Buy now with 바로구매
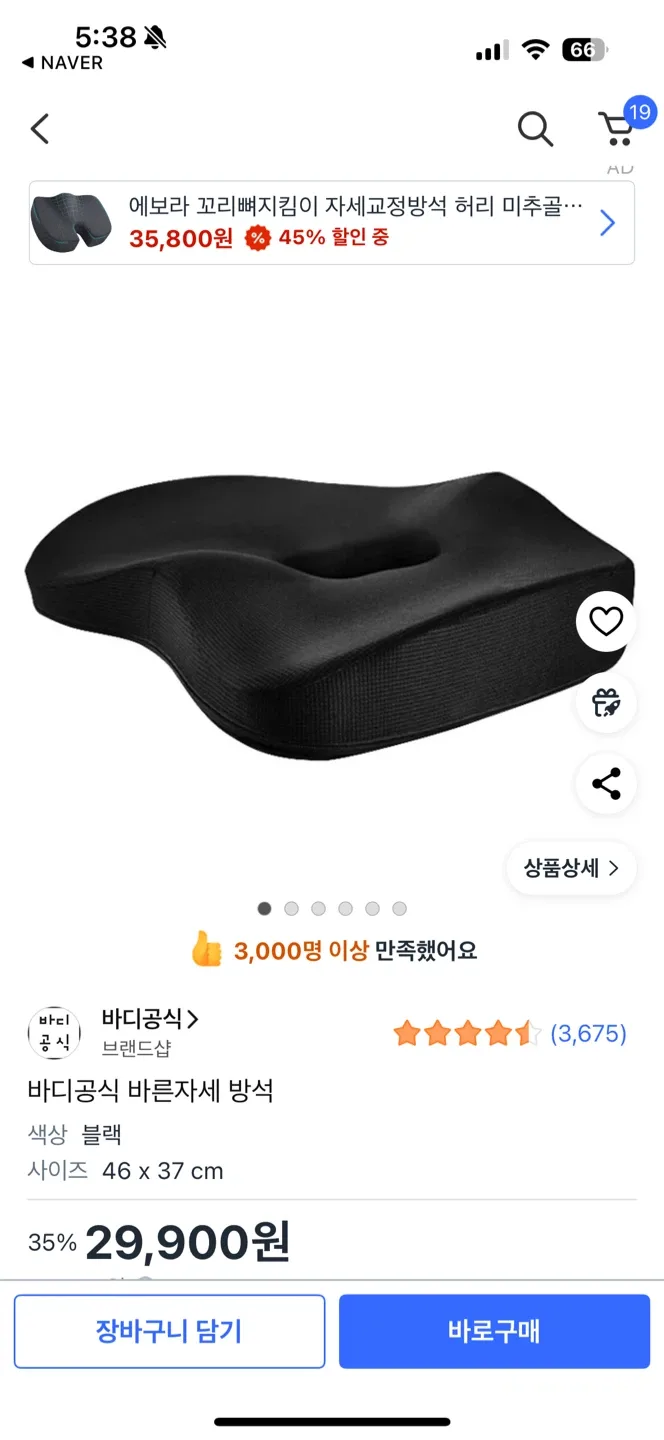Image resolution: width=664 pixels, height=1440 pixels. pyautogui.click(x=494, y=1331)
